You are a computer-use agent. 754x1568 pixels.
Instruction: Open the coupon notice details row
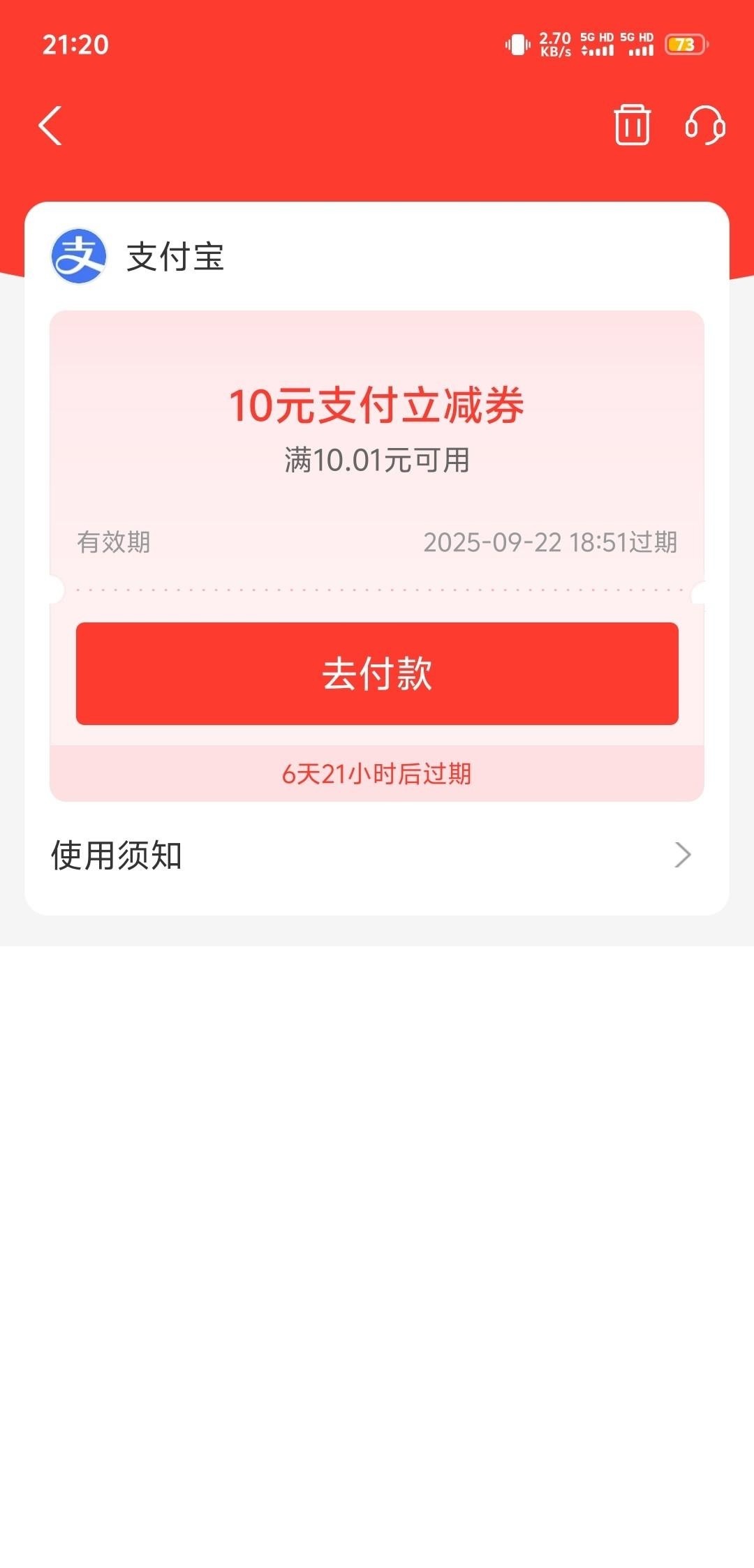pyautogui.click(x=377, y=855)
